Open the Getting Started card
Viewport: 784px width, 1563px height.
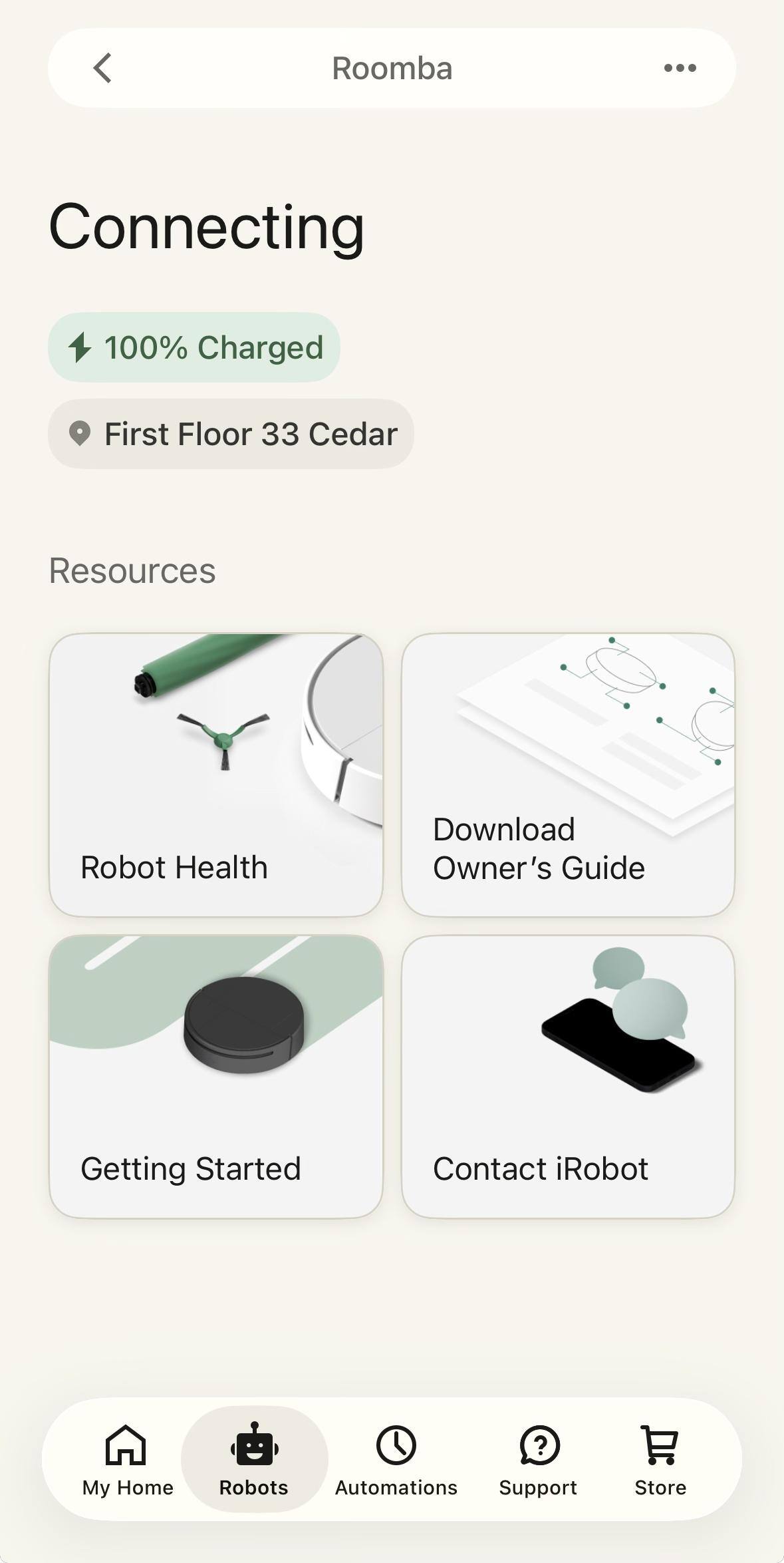216,1076
